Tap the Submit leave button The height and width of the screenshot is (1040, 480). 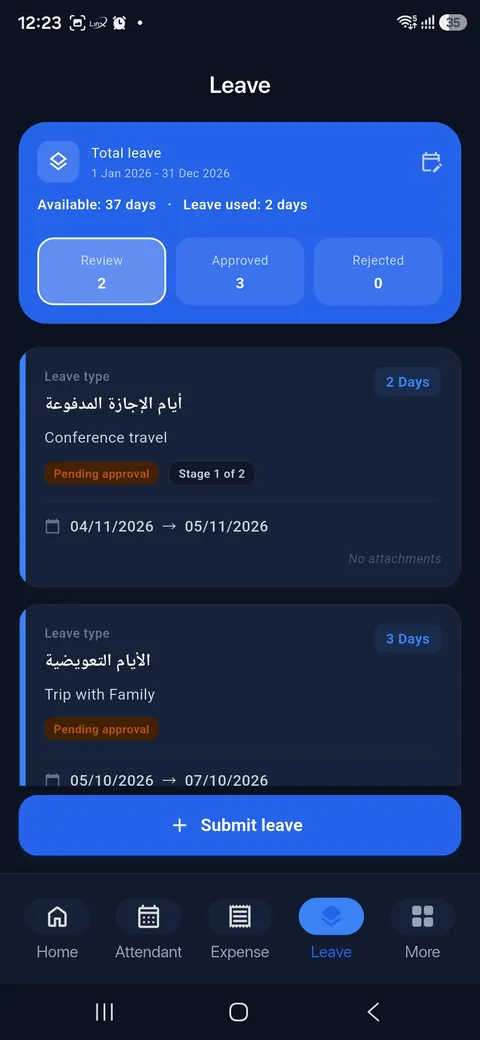tap(240, 825)
